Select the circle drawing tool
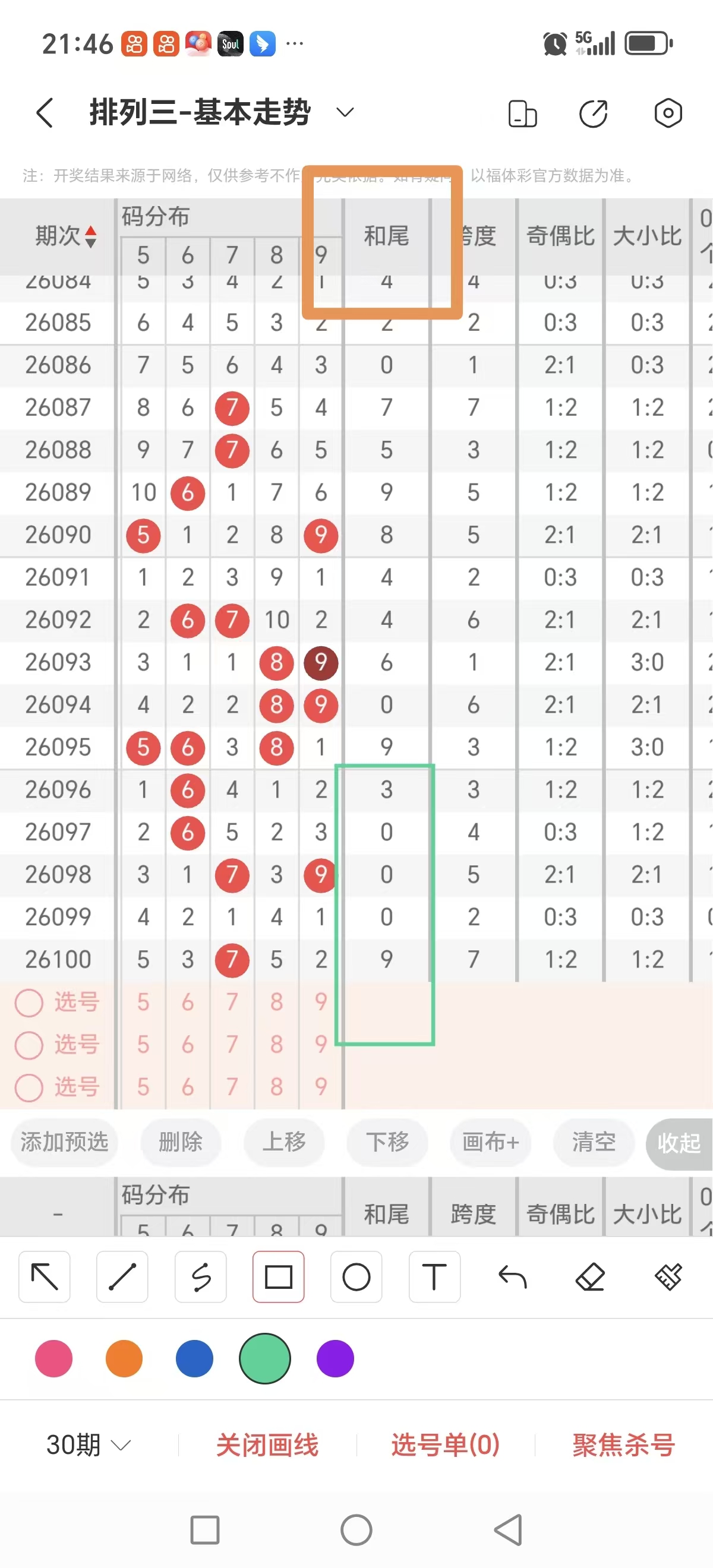 (356, 1276)
